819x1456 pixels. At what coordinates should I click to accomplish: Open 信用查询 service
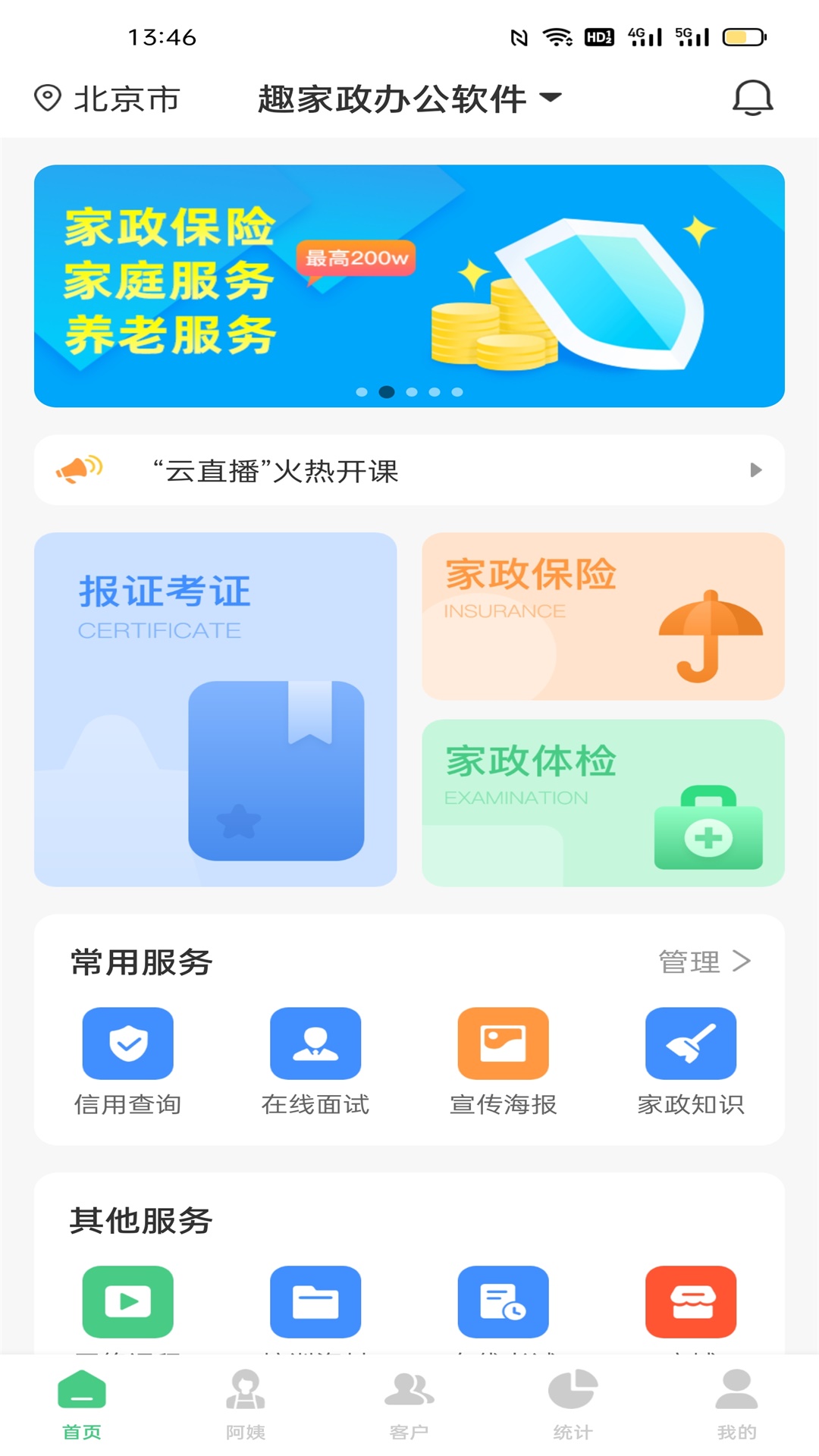pyautogui.click(x=128, y=1060)
